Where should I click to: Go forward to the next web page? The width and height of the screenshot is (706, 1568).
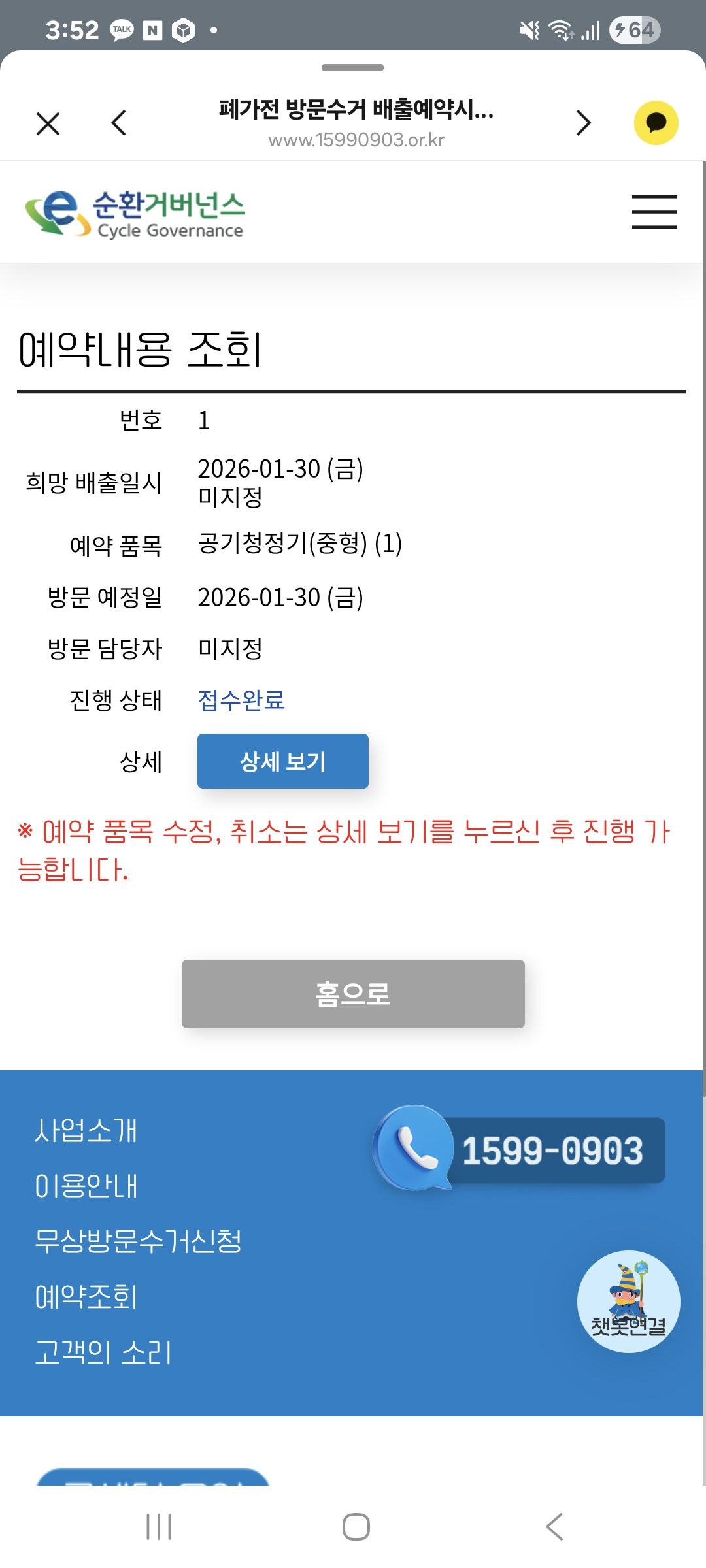click(583, 123)
